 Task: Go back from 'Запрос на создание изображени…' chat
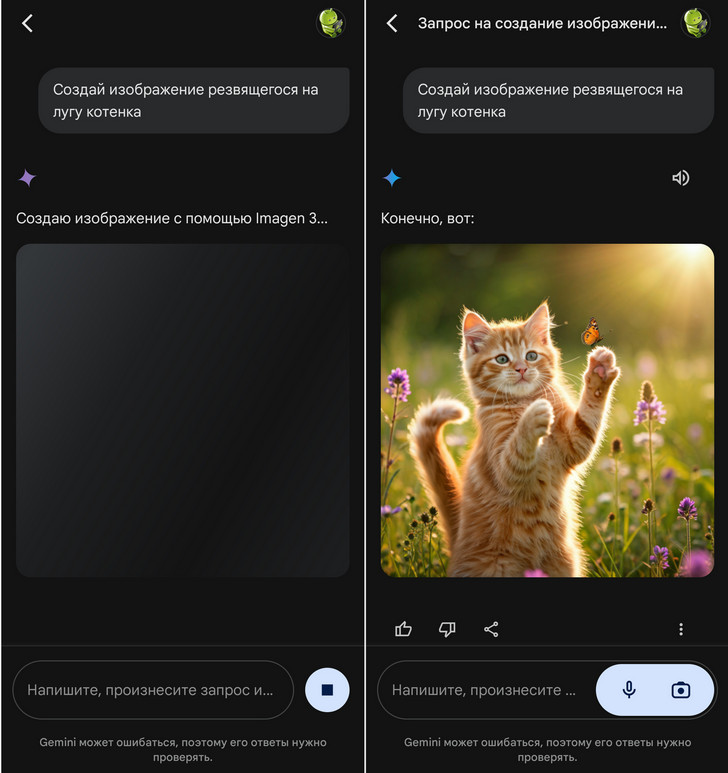392,23
